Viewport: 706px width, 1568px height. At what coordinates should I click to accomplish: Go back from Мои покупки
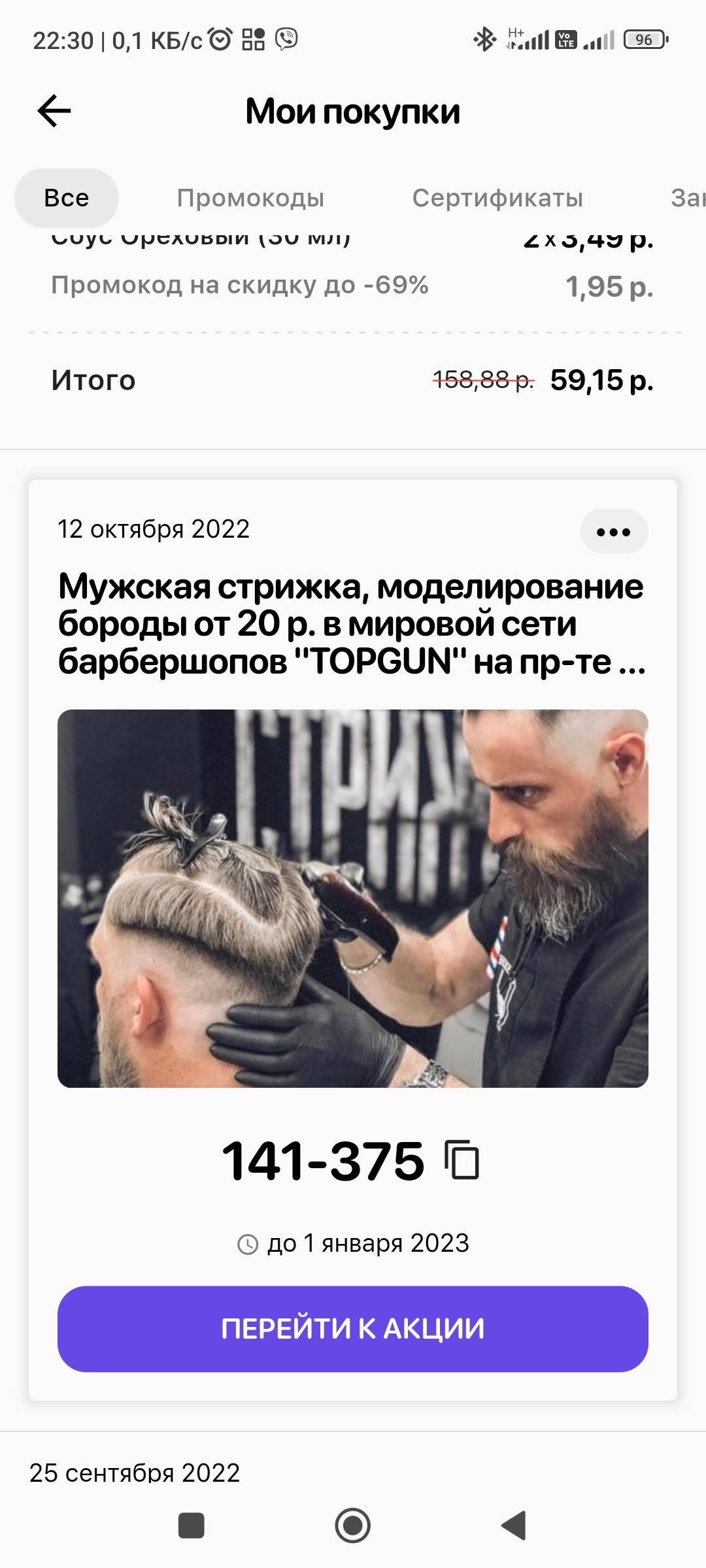(x=54, y=110)
